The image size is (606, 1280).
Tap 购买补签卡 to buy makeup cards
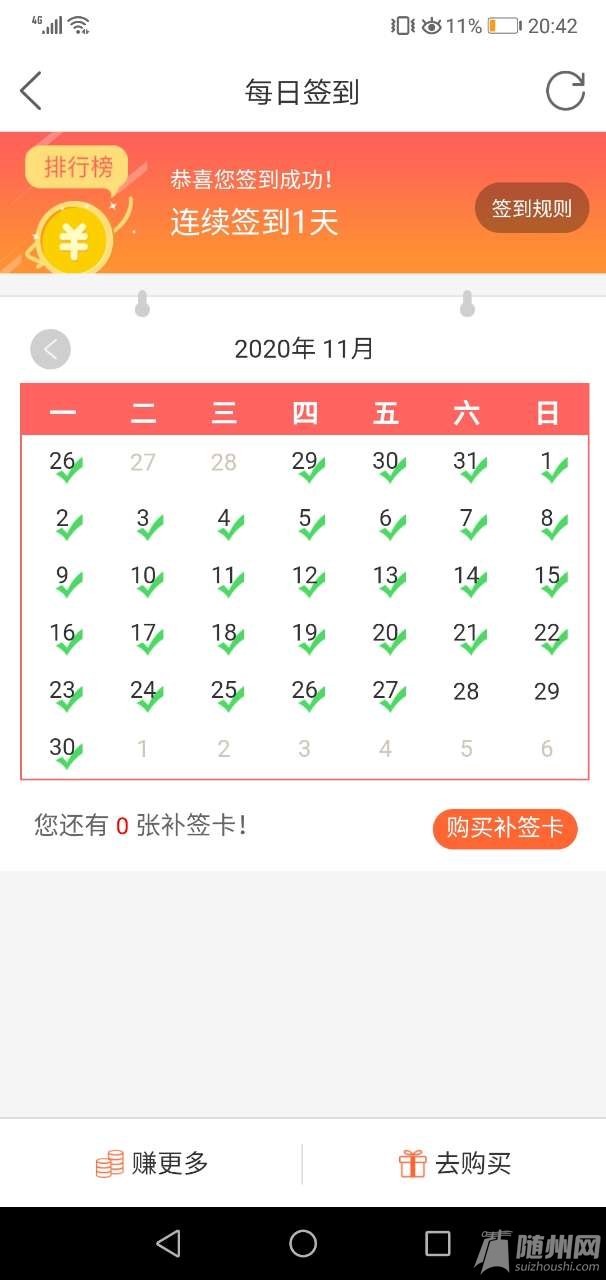point(504,828)
